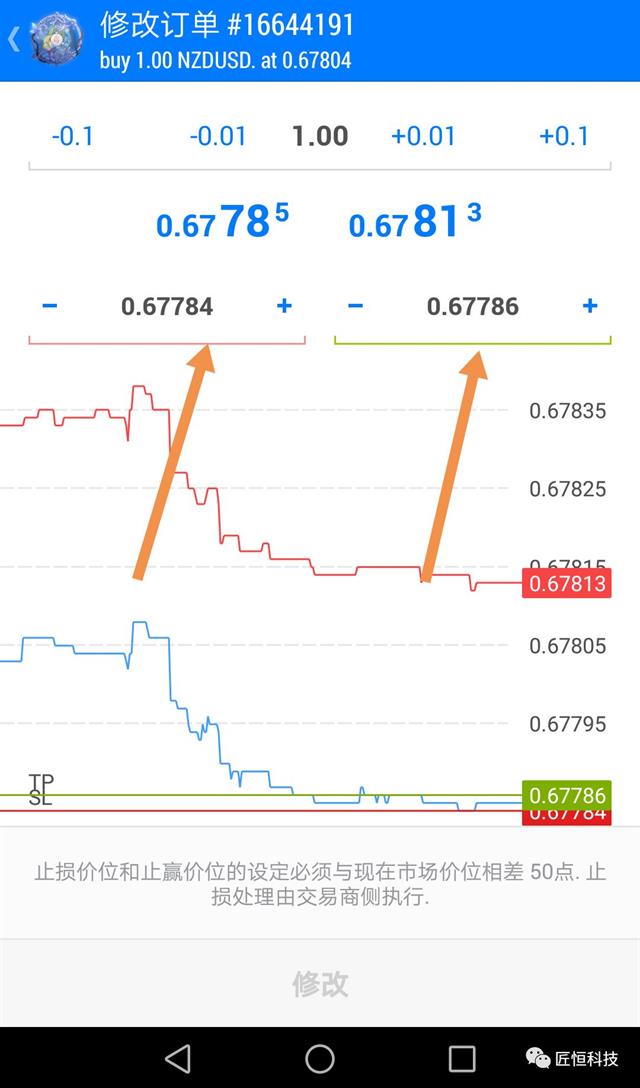The height and width of the screenshot is (1088, 640).
Task: Increase volume by 0.1
Action: [x=564, y=136]
